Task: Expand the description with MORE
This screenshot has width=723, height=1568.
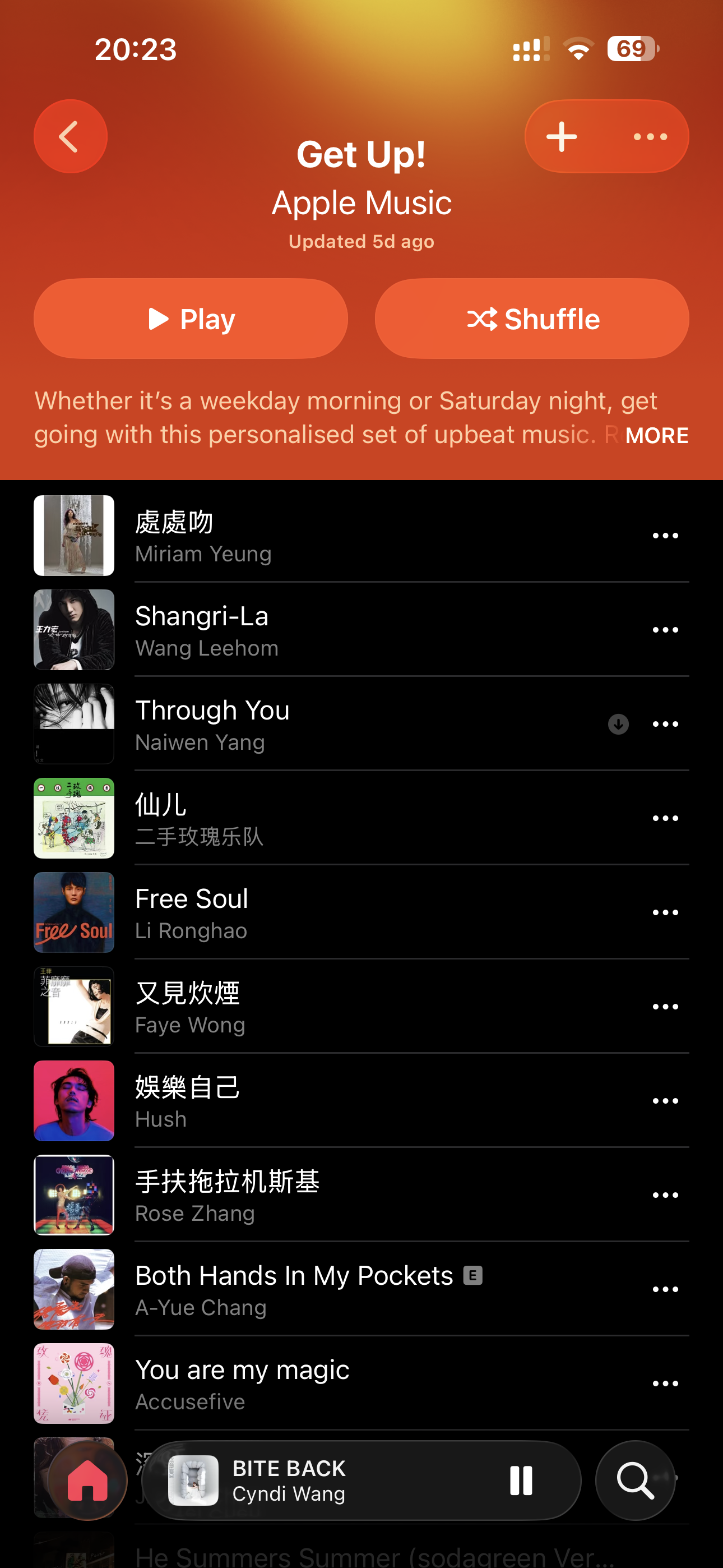Action: point(657,435)
